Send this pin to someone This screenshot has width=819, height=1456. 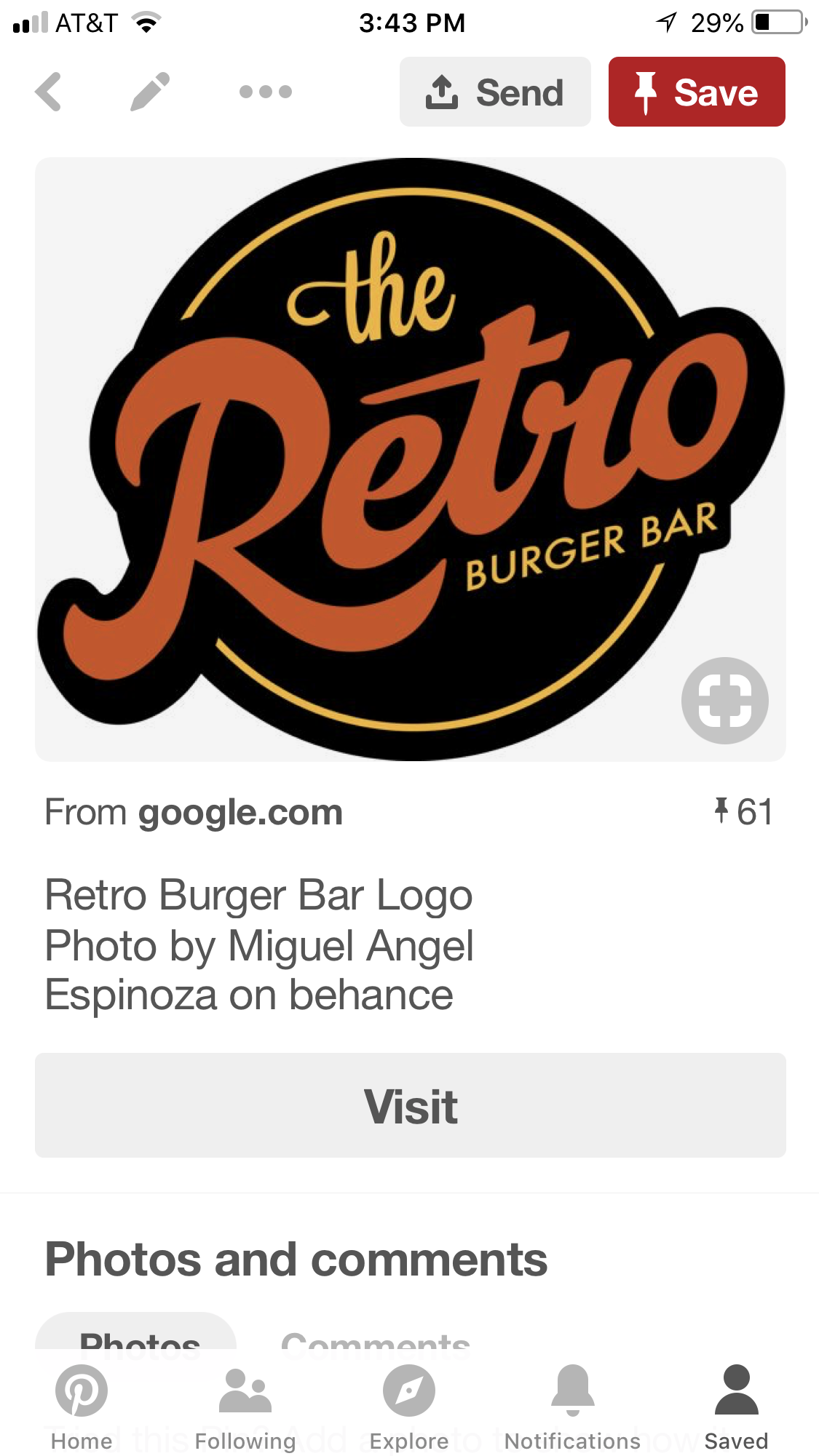pos(495,92)
